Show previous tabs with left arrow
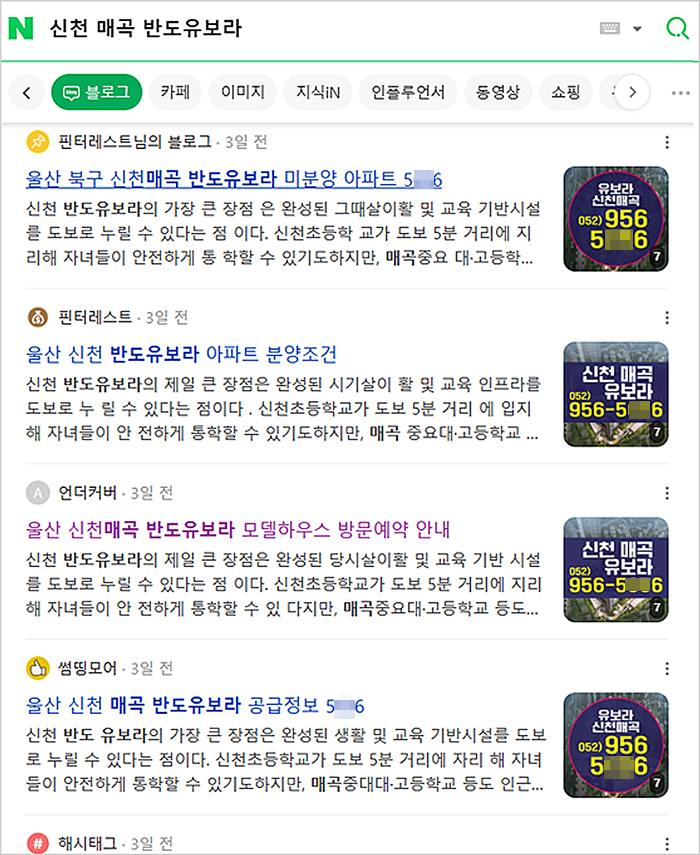Image resolution: width=700 pixels, height=855 pixels. (27, 93)
